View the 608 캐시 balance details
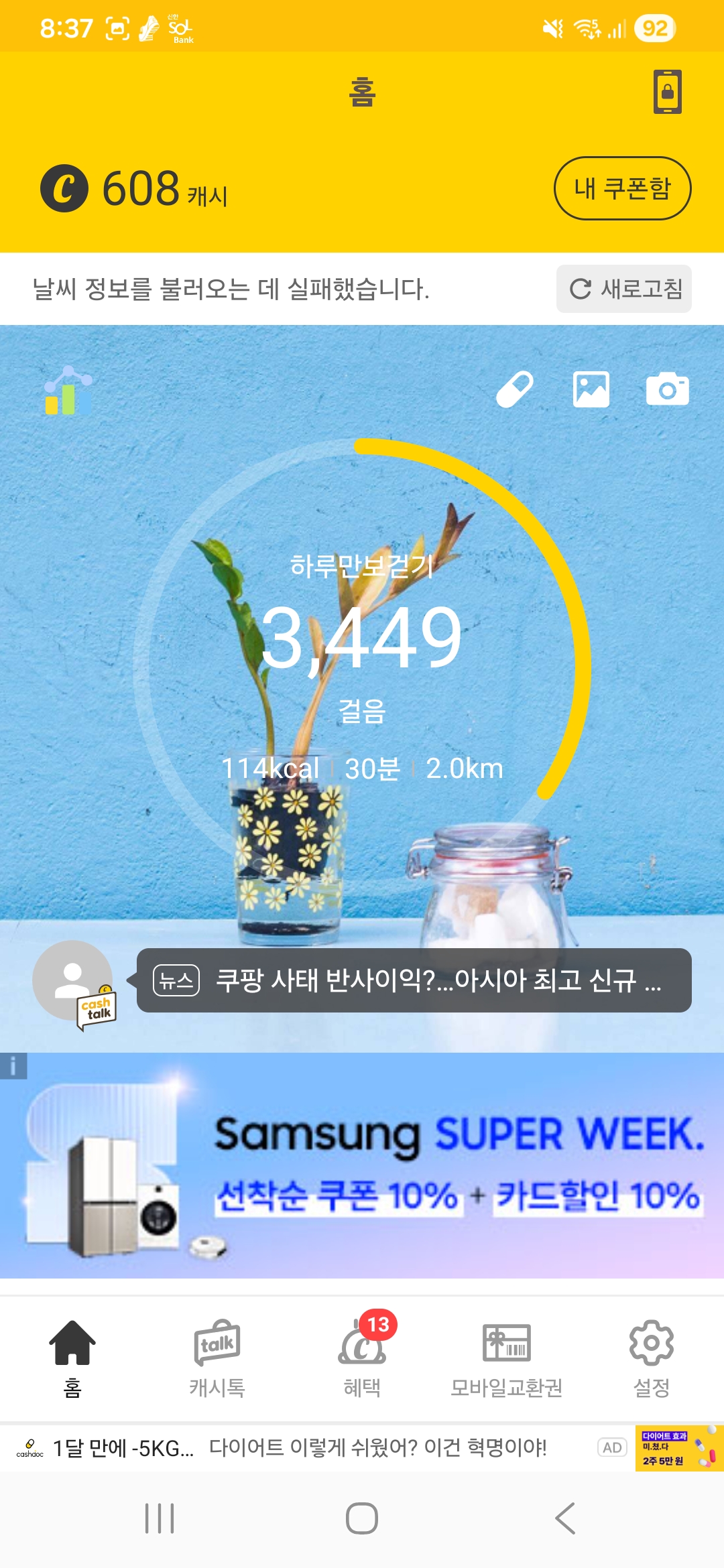The width and height of the screenshot is (724, 1568). (134, 188)
